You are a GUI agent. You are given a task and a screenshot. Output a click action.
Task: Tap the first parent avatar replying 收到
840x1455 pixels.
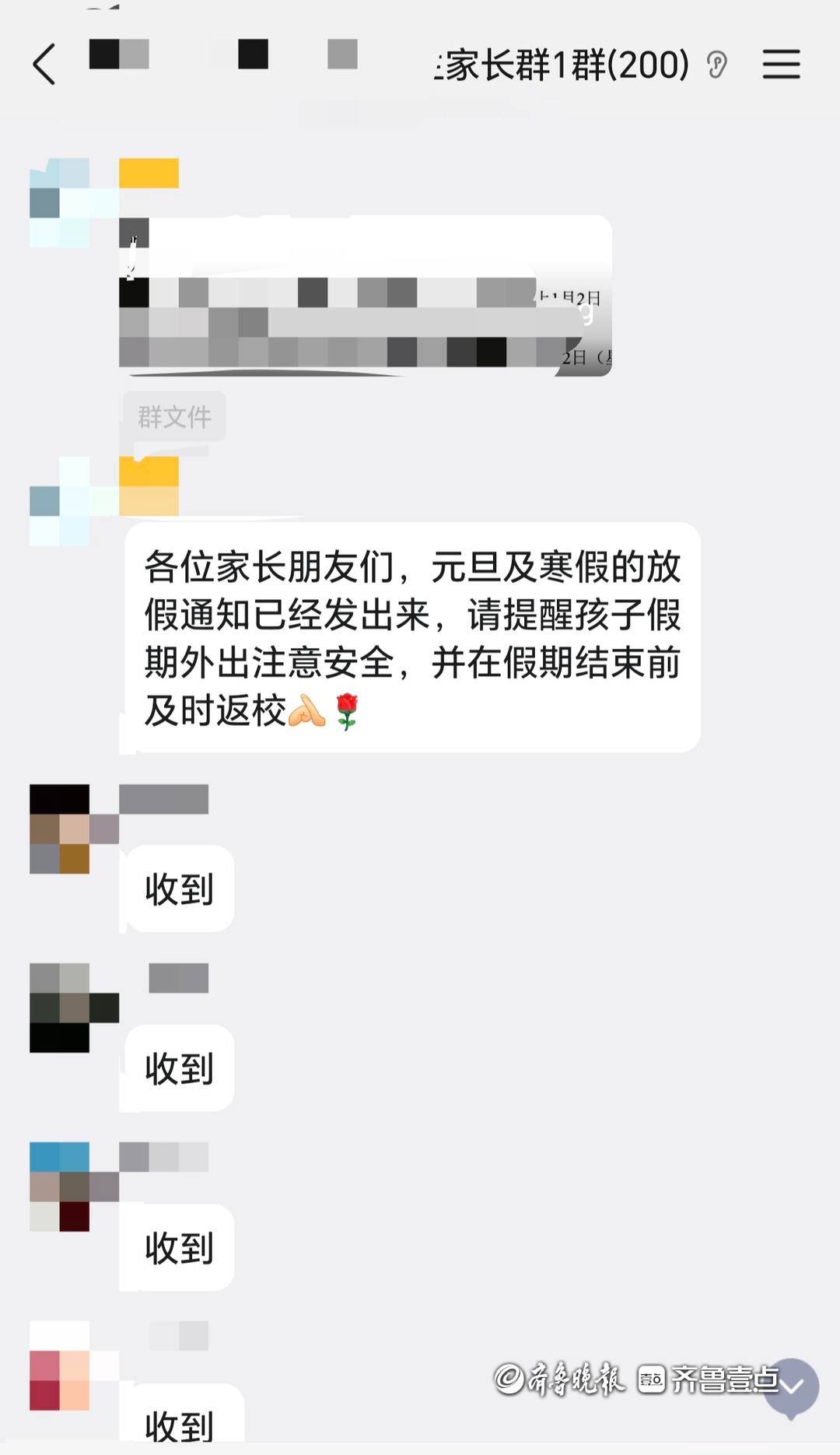point(58,829)
